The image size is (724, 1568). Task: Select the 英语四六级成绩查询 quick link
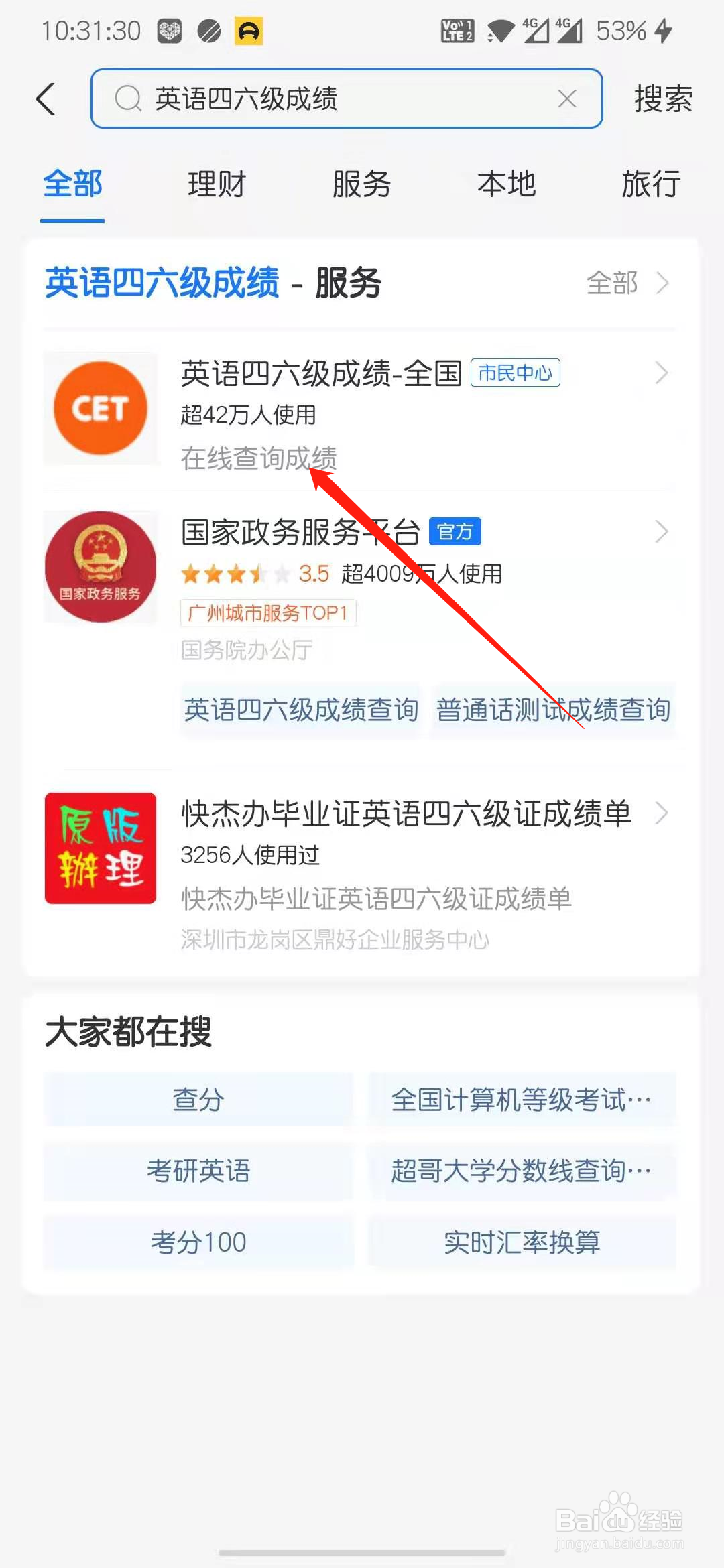click(300, 710)
